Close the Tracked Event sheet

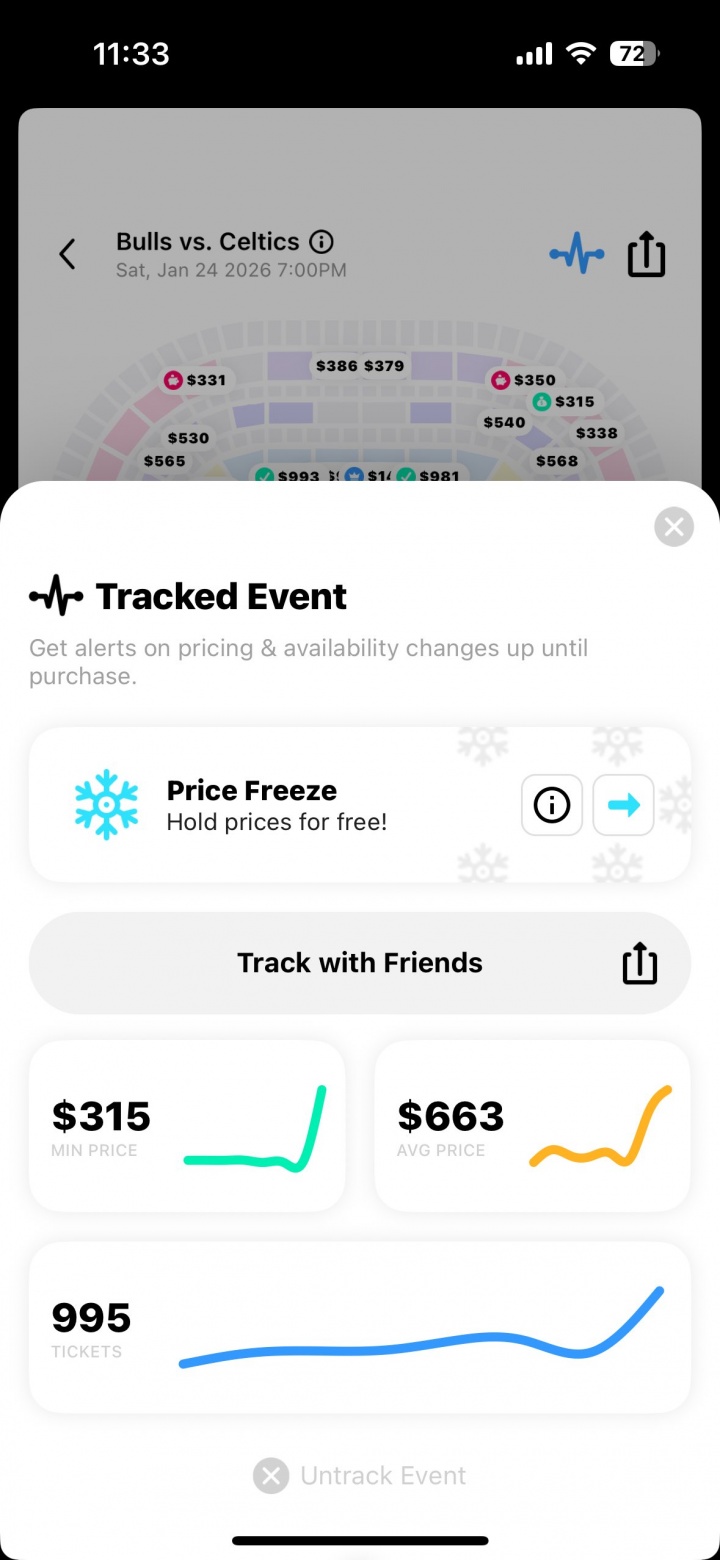[x=674, y=526]
